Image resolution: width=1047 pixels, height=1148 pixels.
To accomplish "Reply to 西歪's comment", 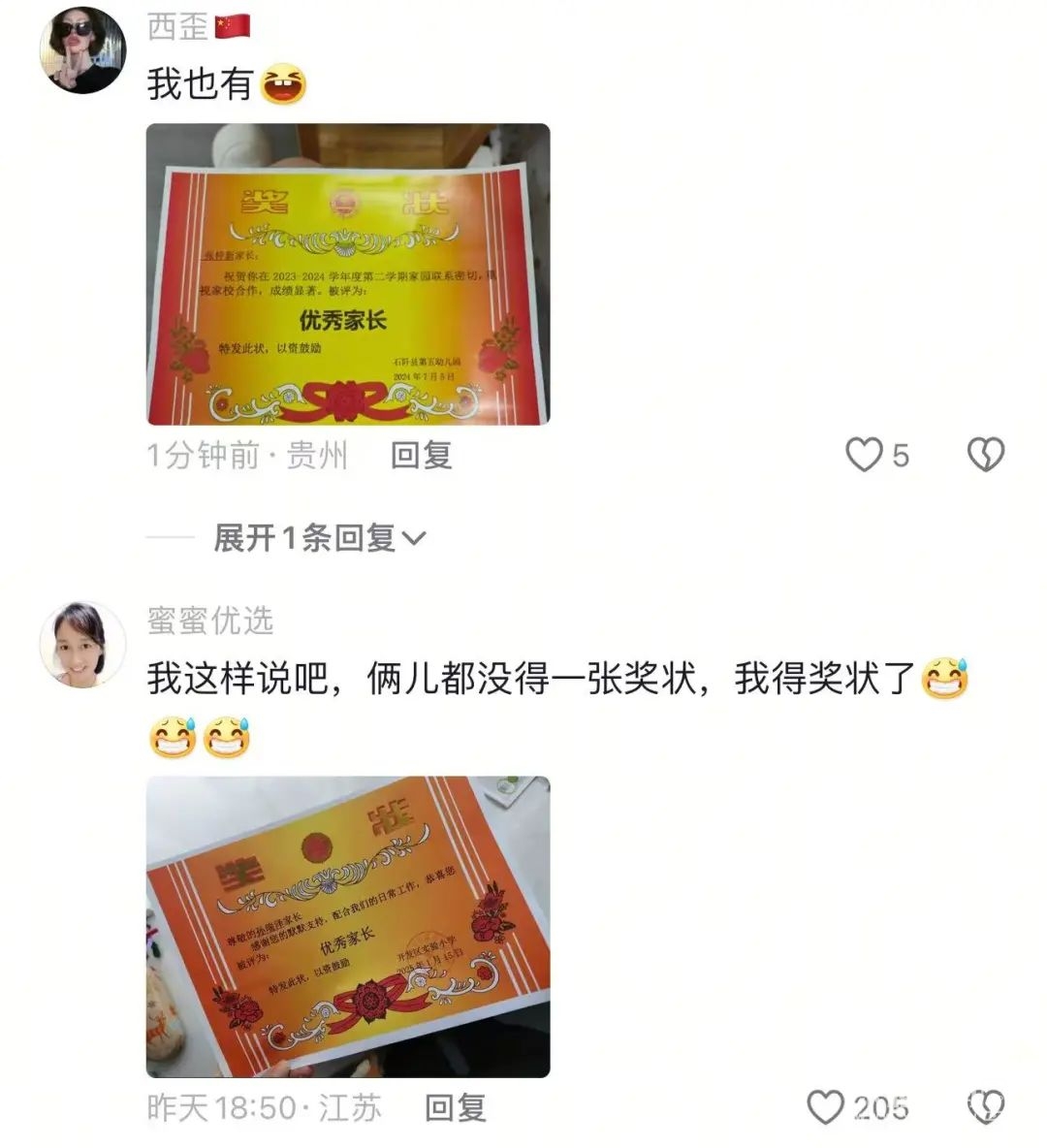I will pyautogui.click(x=421, y=455).
